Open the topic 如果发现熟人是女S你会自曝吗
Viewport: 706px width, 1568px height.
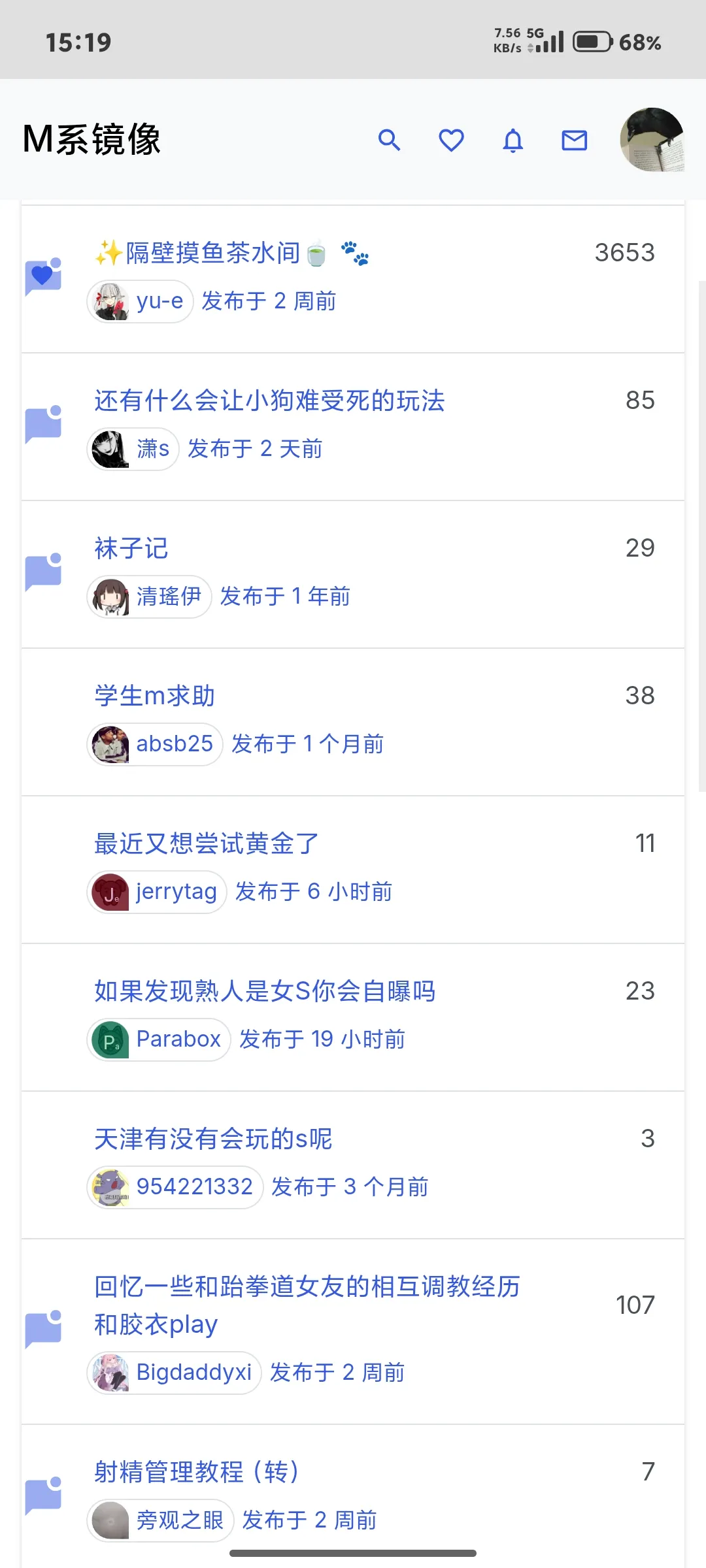(x=265, y=991)
